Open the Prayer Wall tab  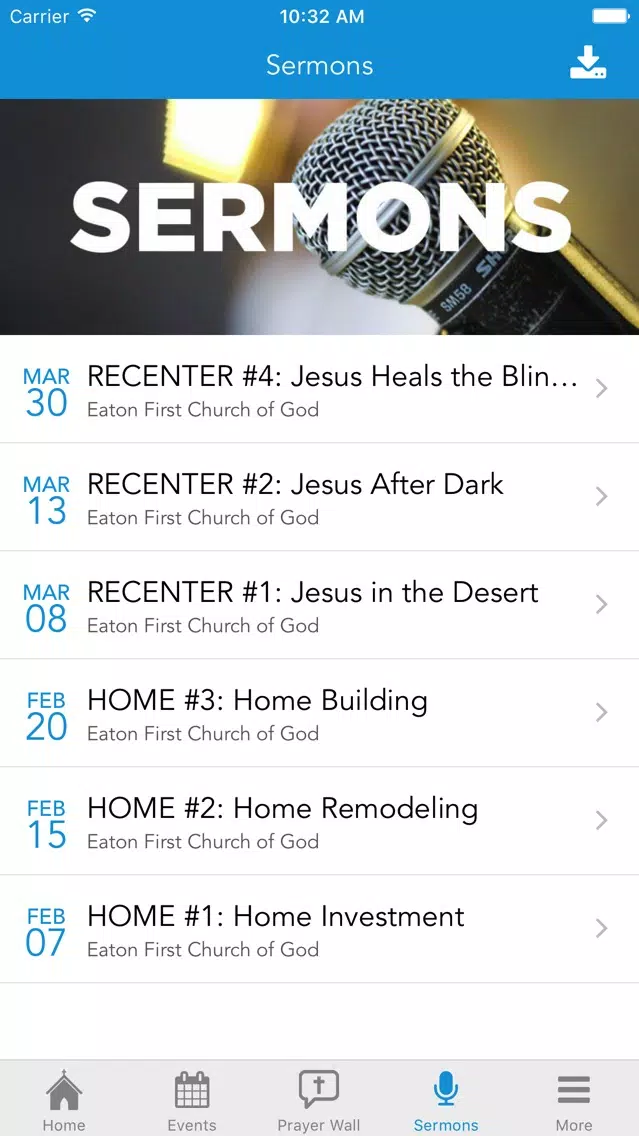pos(319,1100)
